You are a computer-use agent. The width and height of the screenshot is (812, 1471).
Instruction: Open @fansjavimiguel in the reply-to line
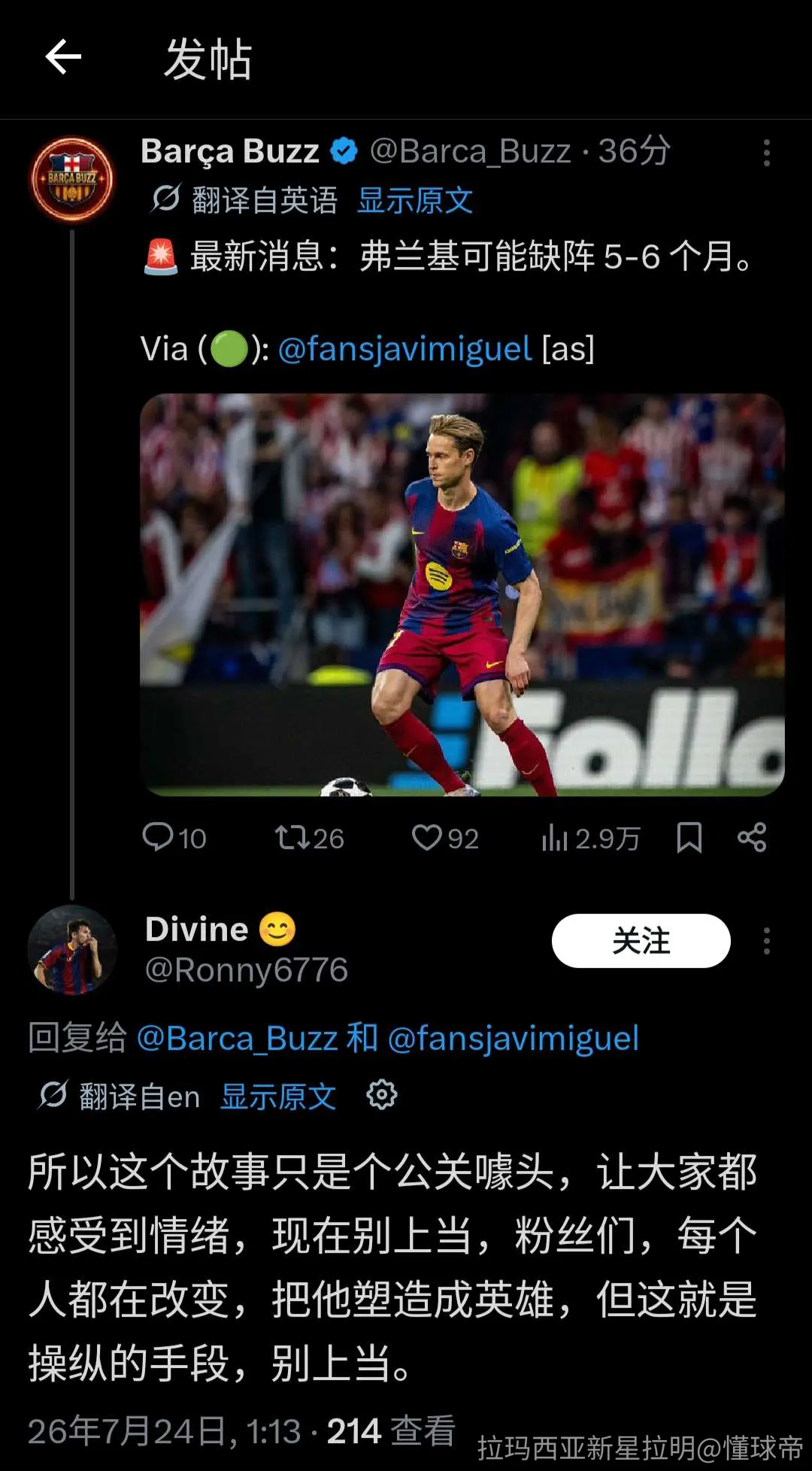click(514, 1039)
